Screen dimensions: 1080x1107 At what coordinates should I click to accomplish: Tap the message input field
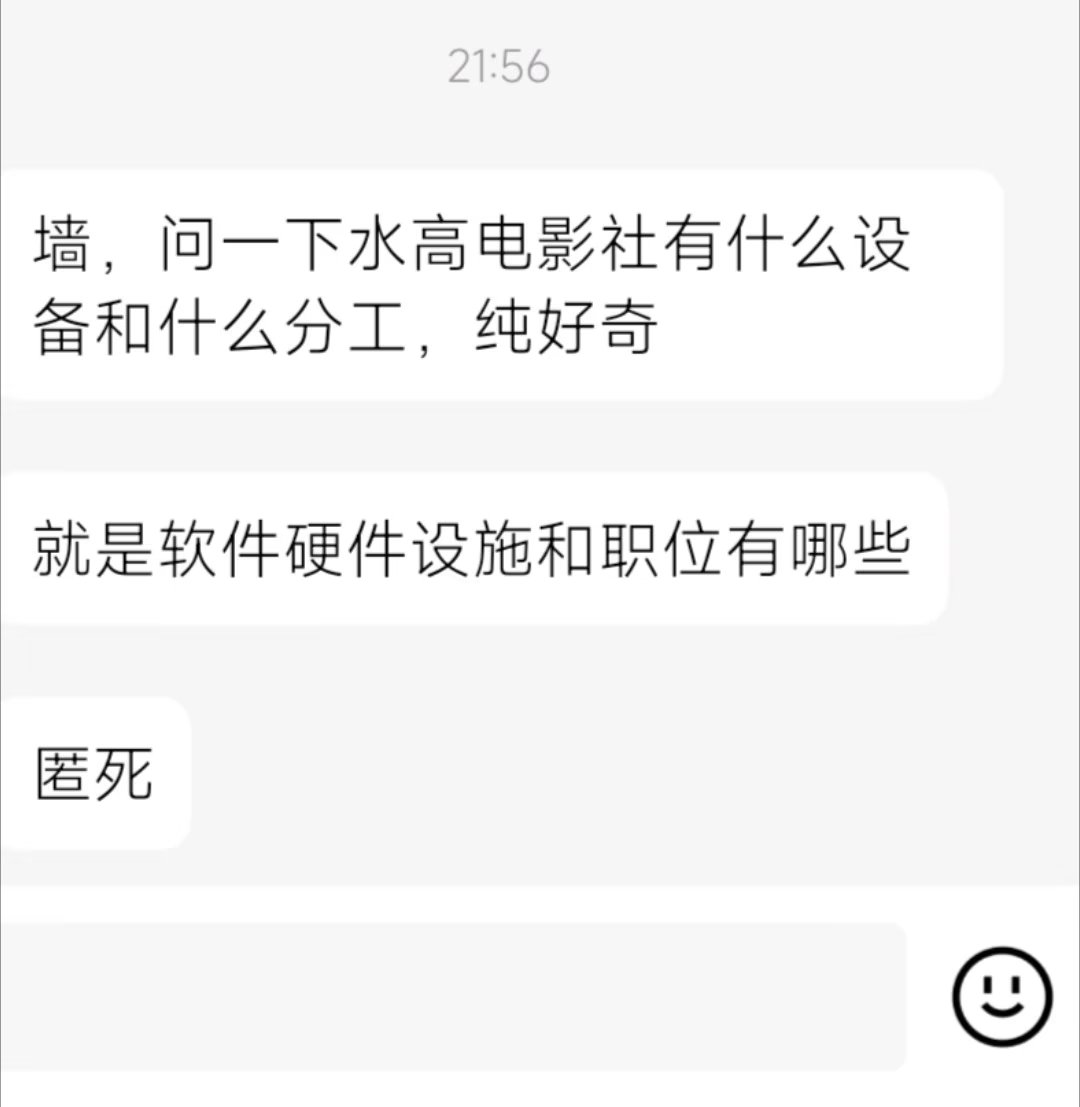click(x=452, y=996)
